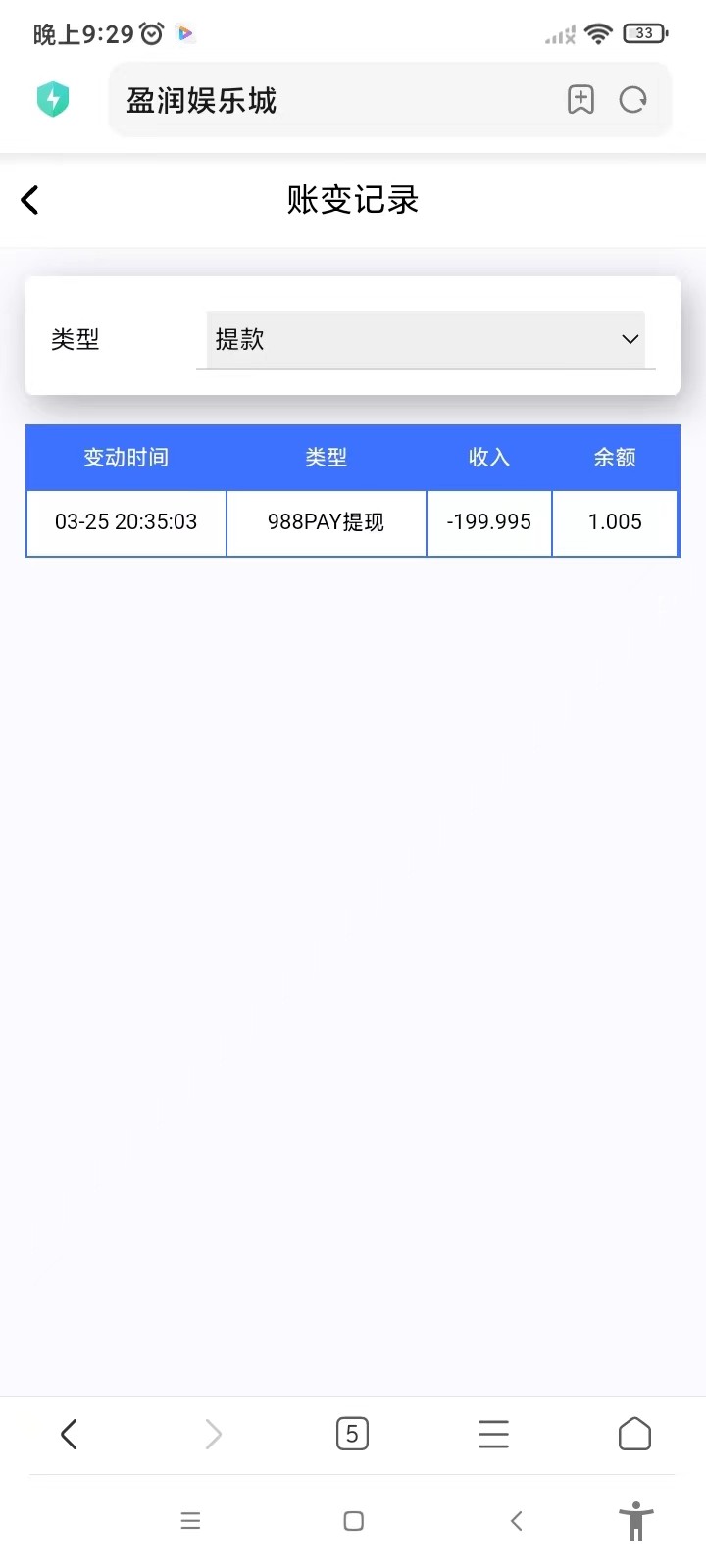This screenshot has height=1568, width=706.
Task: Navigate back in browser toolbar
Action: [x=69, y=1435]
